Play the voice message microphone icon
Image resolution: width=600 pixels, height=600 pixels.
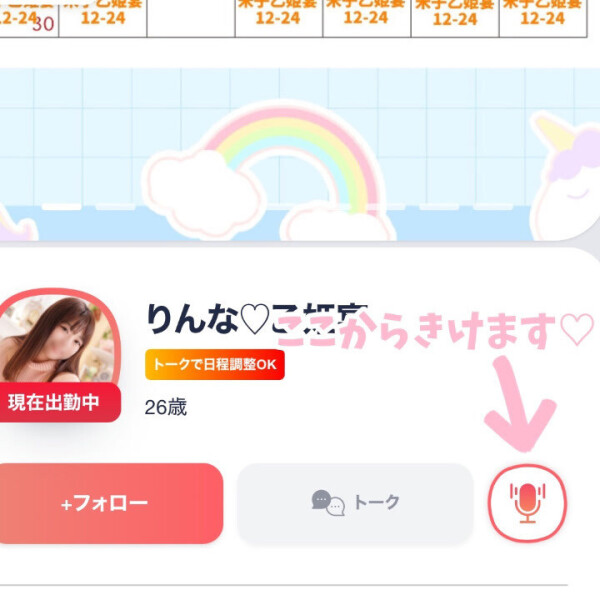click(527, 502)
